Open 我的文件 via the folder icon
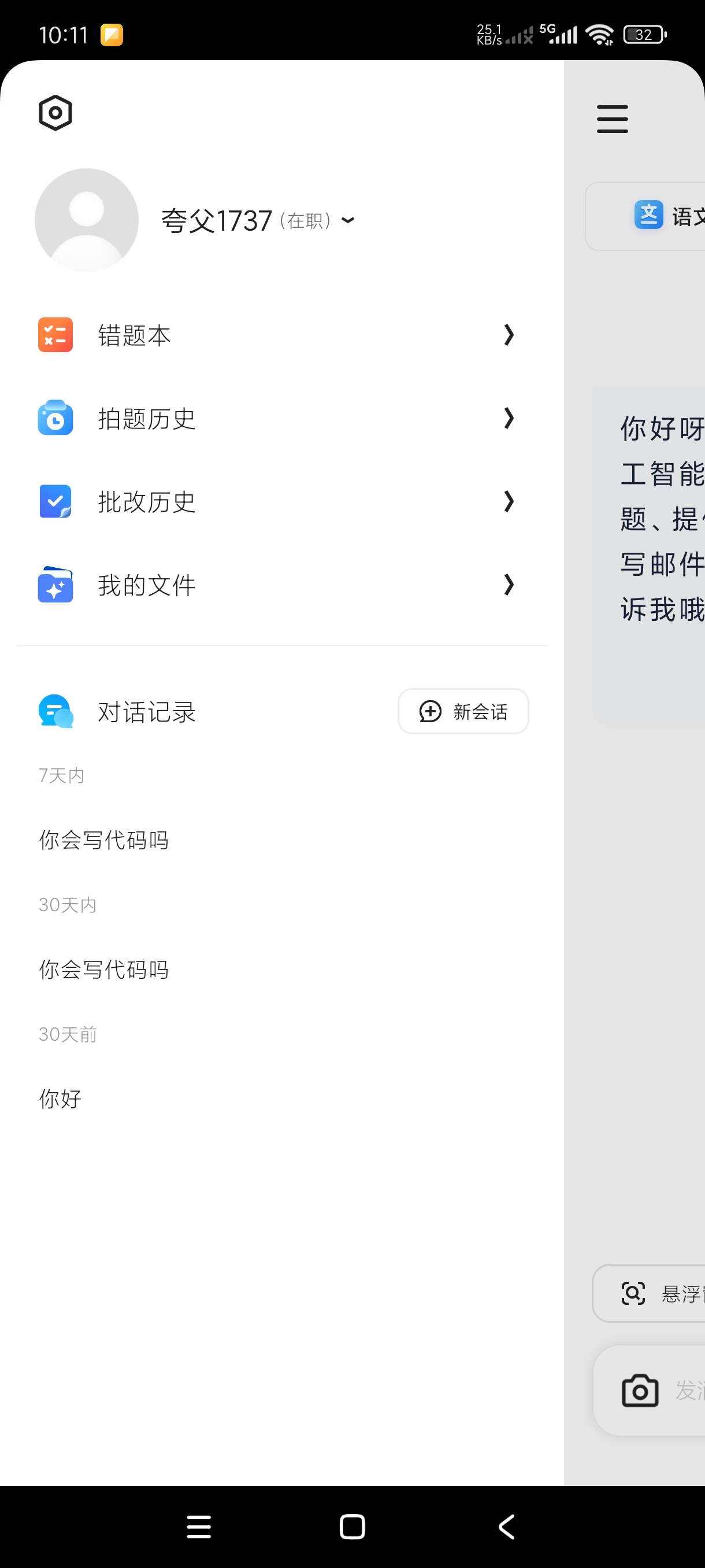The height and width of the screenshot is (1568, 705). pos(55,585)
